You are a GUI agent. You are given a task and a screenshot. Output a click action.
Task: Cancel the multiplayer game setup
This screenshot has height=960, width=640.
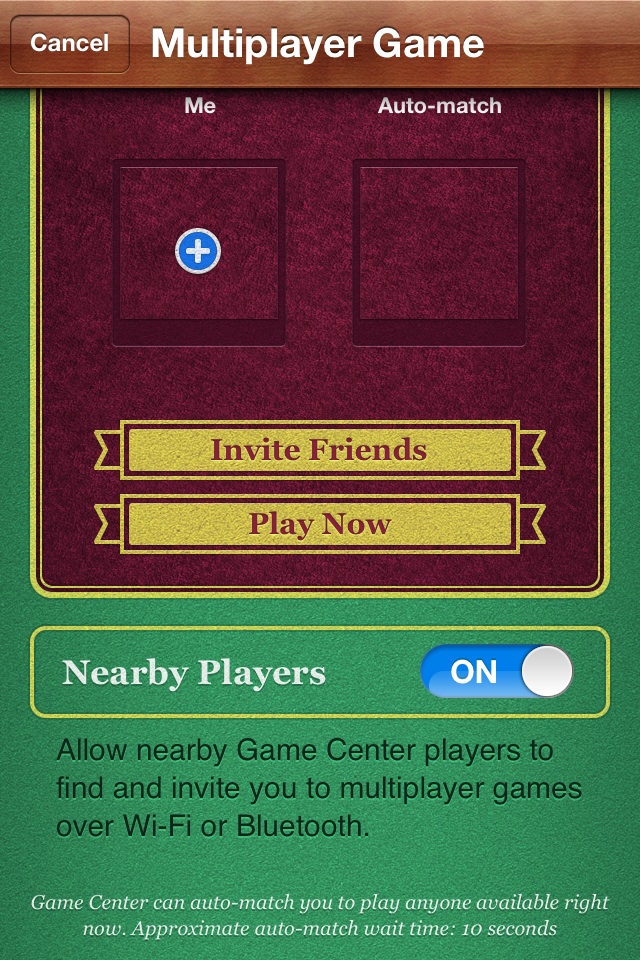pyautogui.click(x=69, y=44)
